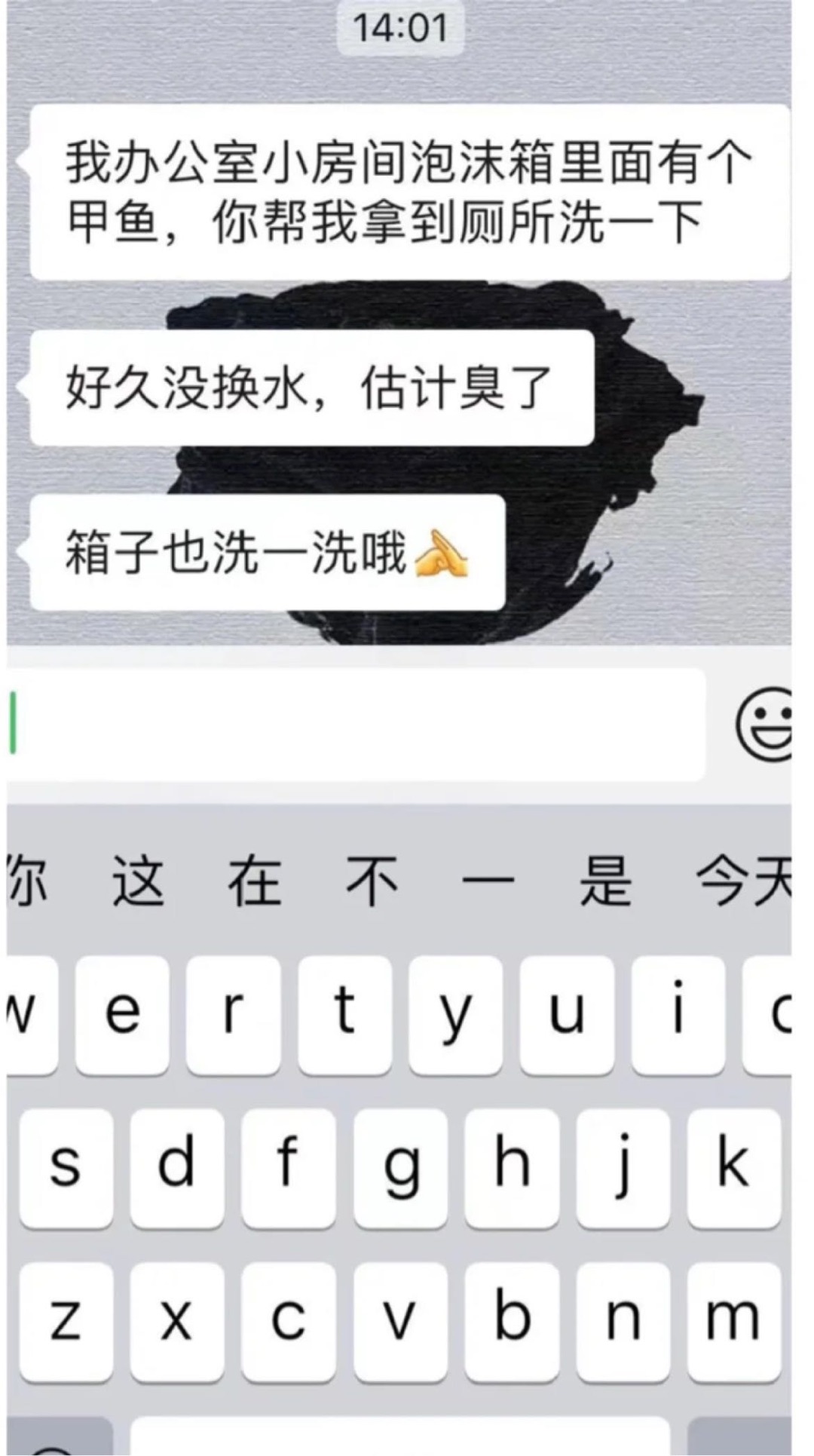Type the letter h key

pos(512,1168)
